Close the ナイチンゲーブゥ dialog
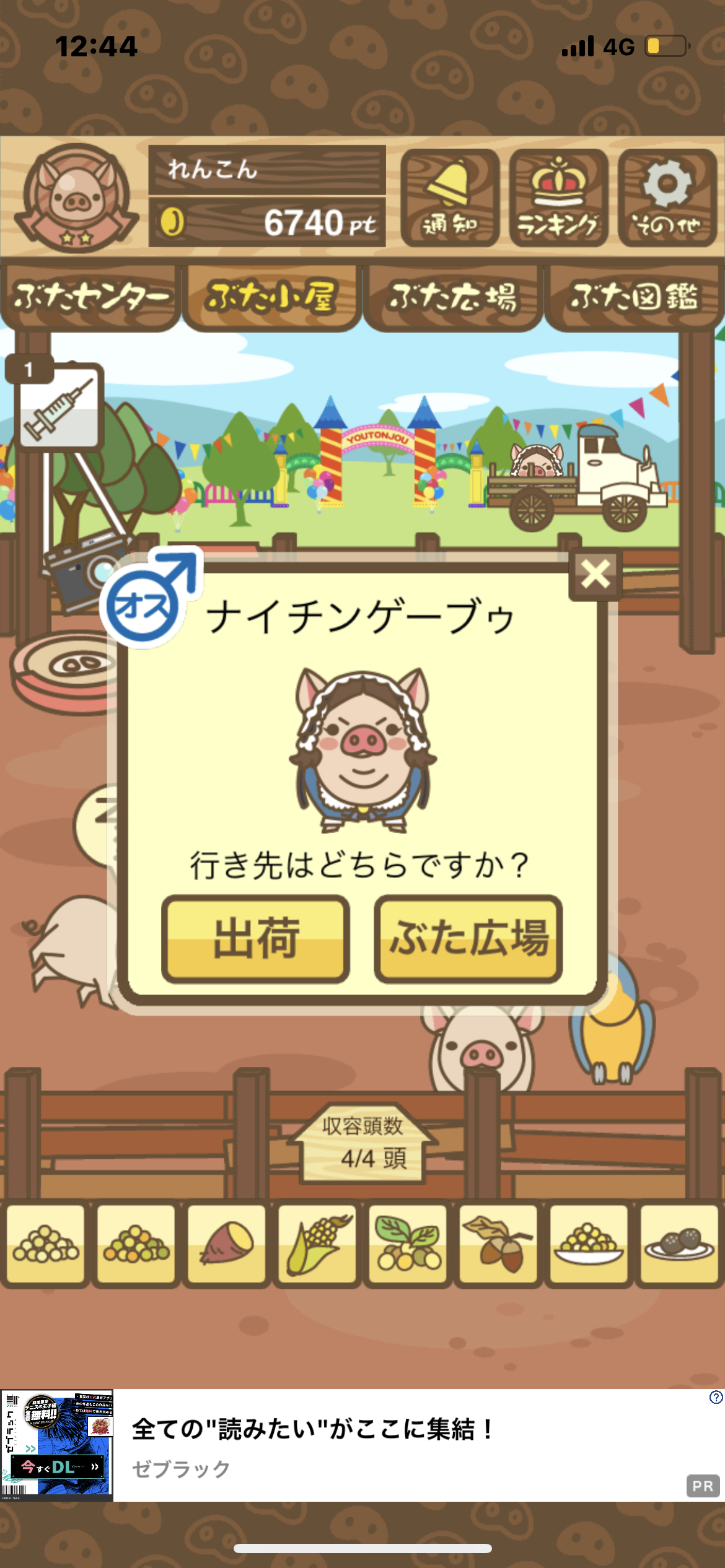This screenshot has height=1568, width=725. pos(595,574)
